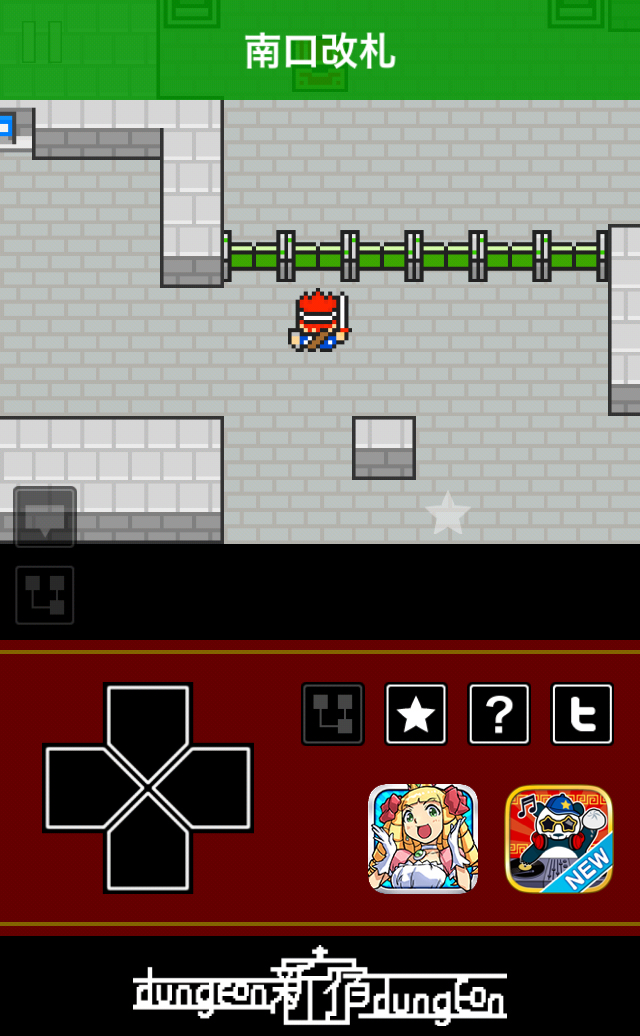Tap the star button in controls
This screenshot has width=640, height=1036.
416,714
